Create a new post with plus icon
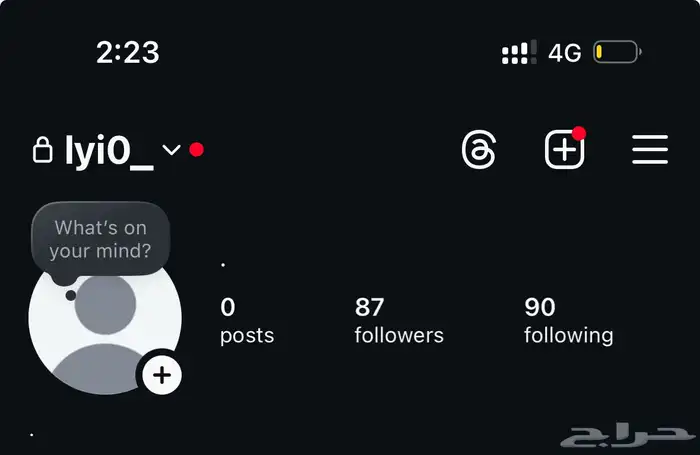Image resolution: width=700 pixels, height=455 pixels. click(564, 150)
